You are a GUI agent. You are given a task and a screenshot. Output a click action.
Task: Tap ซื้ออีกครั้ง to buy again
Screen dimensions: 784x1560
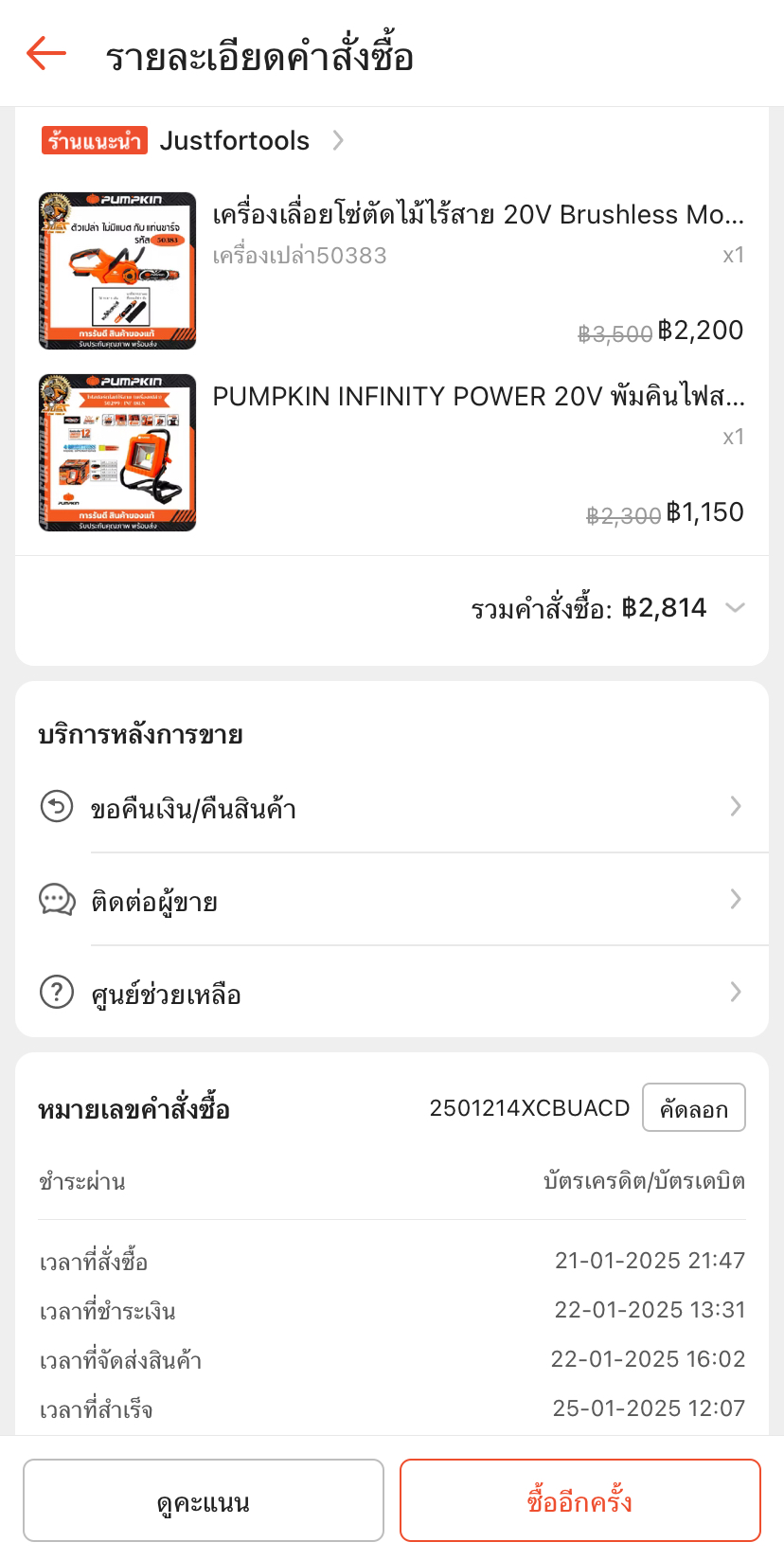click(x=580, y=1500)
